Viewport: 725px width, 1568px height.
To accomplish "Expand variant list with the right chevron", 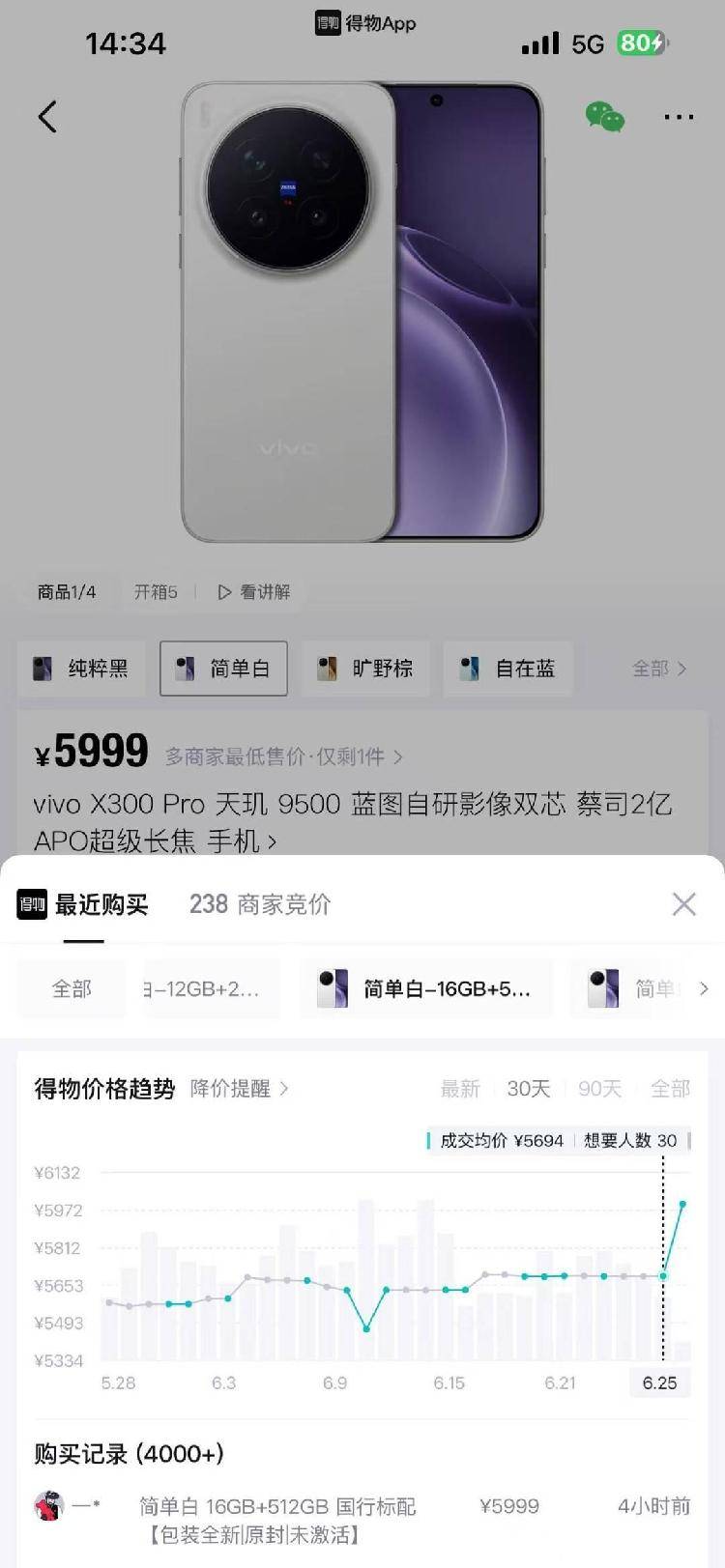I will point(703,988).
